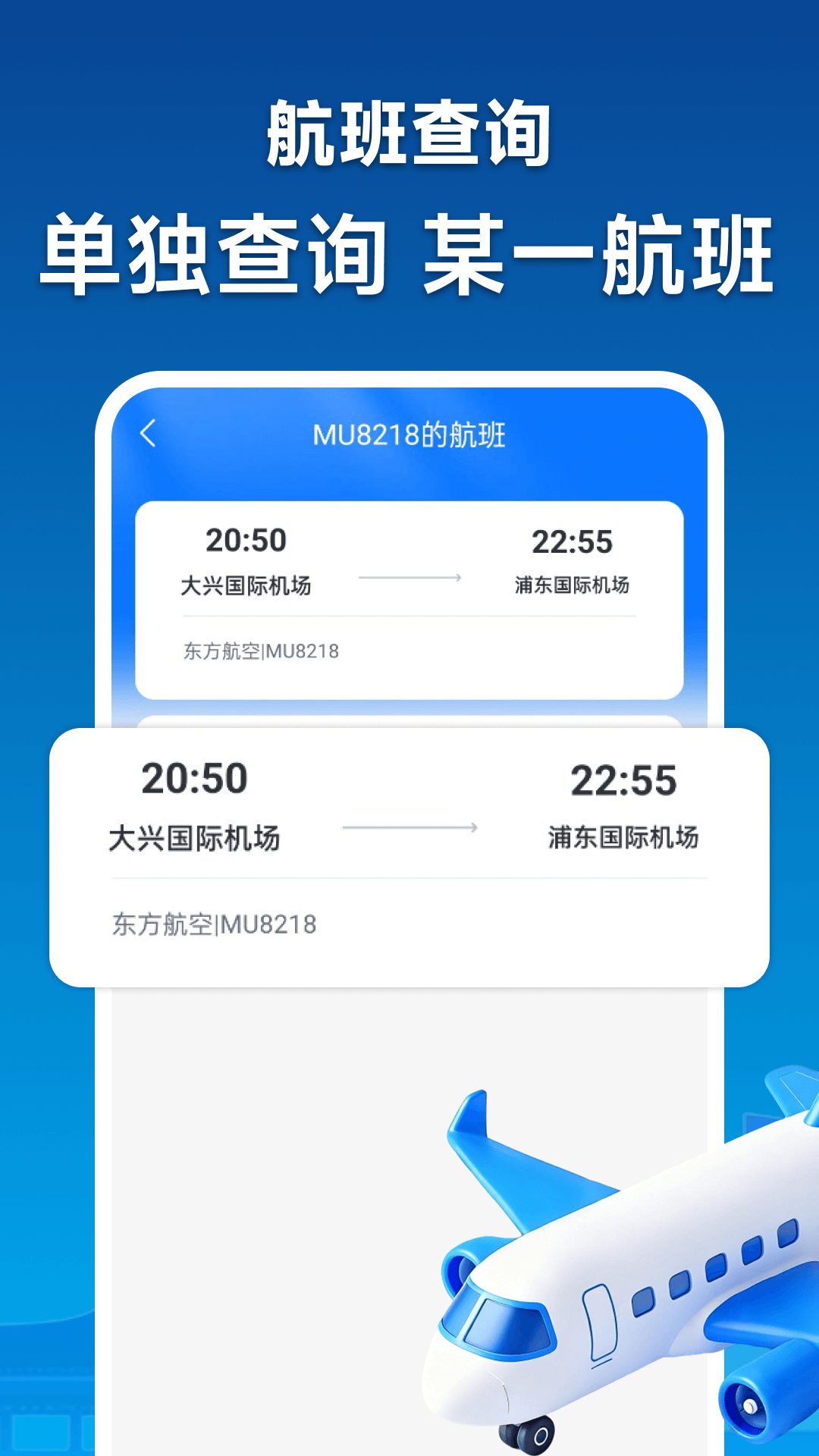Open details of the enlarged flight card
819x1456 pixels.
pos(409,849)
